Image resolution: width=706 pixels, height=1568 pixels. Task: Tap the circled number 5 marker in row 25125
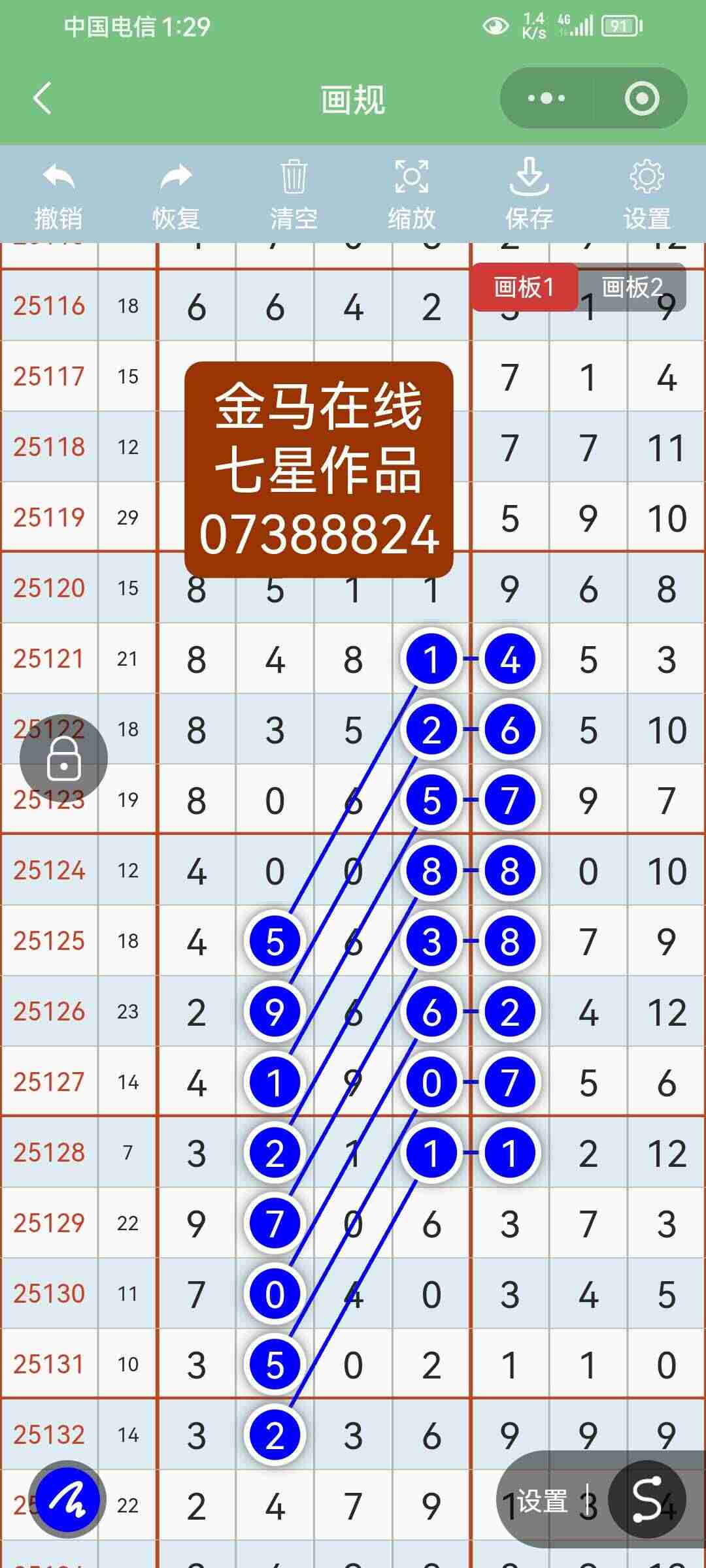click(275, 941)
